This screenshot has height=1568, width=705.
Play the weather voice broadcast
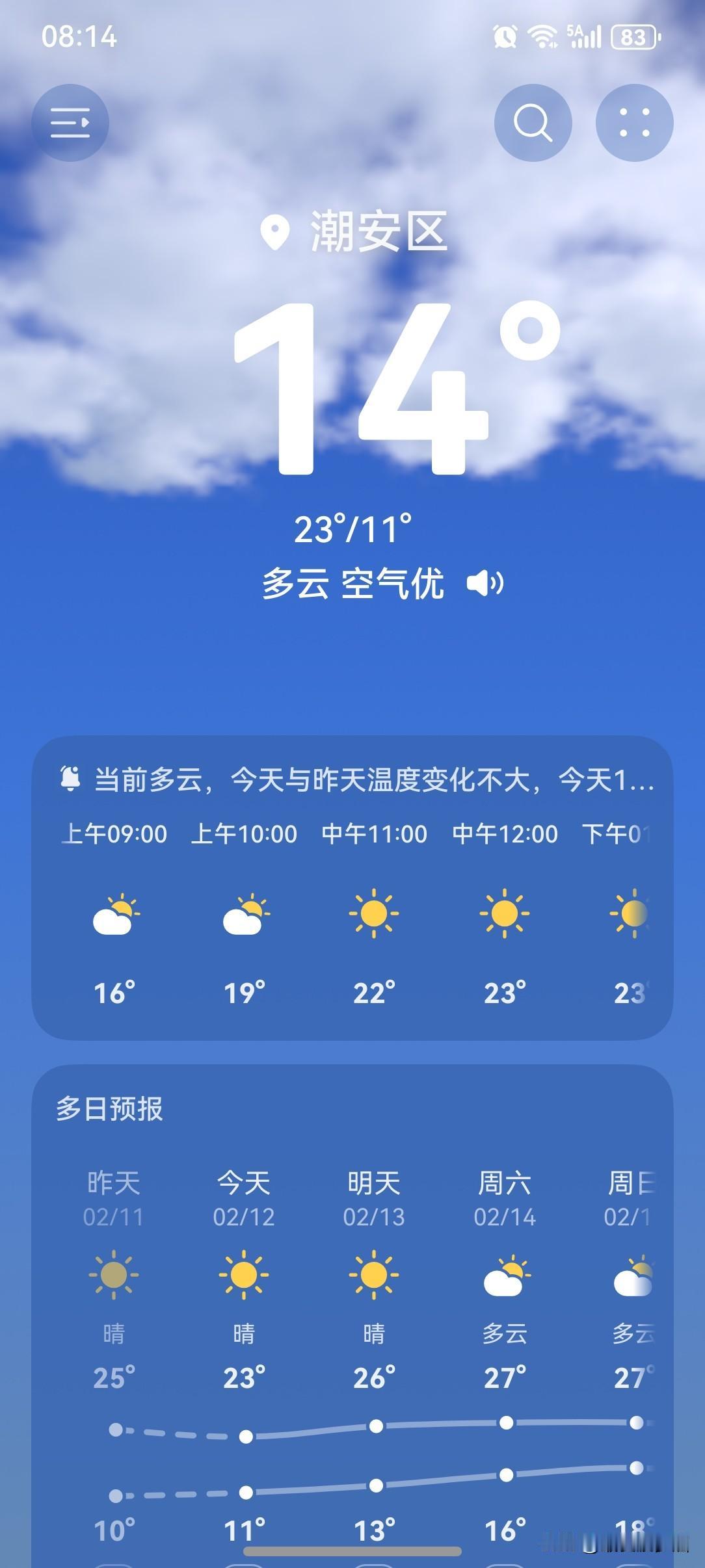point(485,583)
